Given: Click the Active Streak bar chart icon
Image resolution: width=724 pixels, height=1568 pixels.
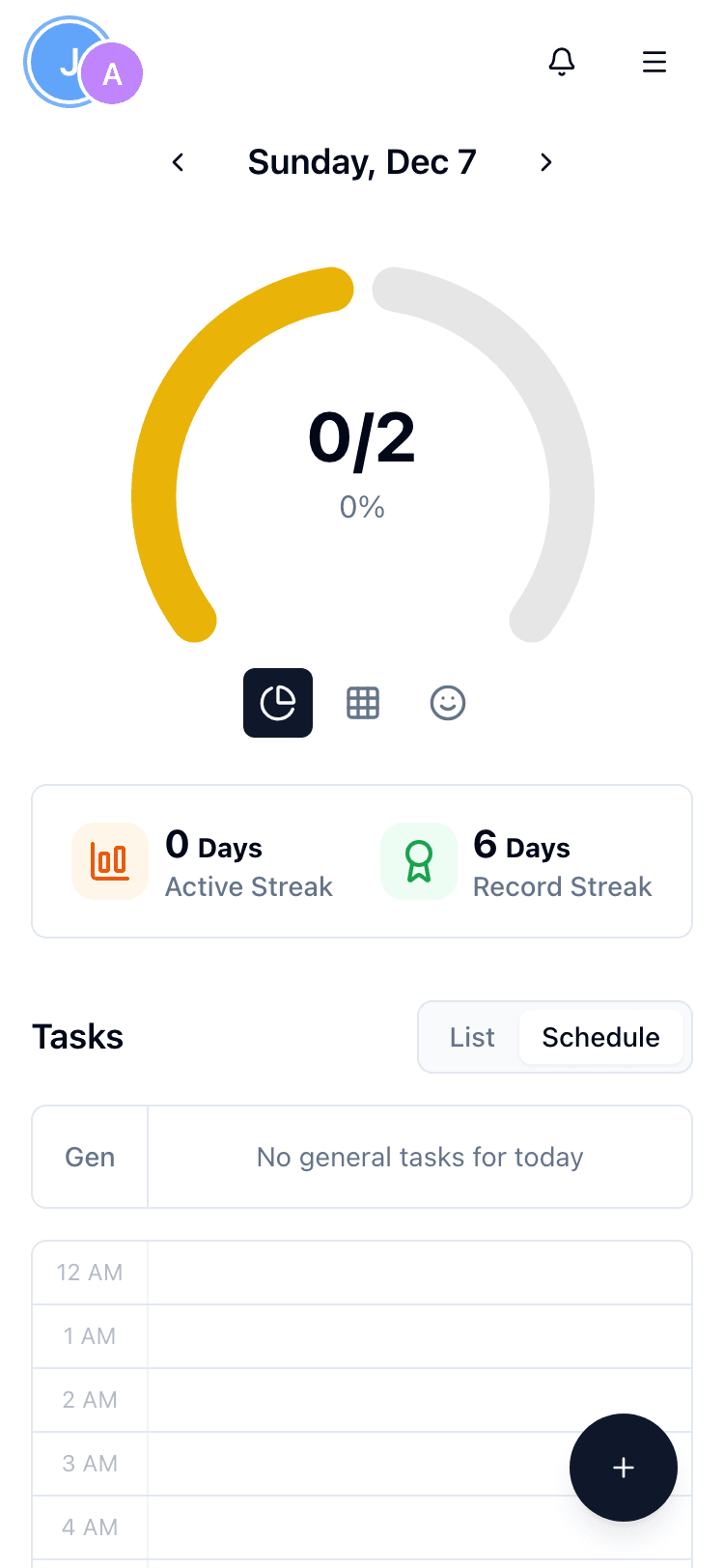Looking at the screenshot, I should click(x=110, y=860).
